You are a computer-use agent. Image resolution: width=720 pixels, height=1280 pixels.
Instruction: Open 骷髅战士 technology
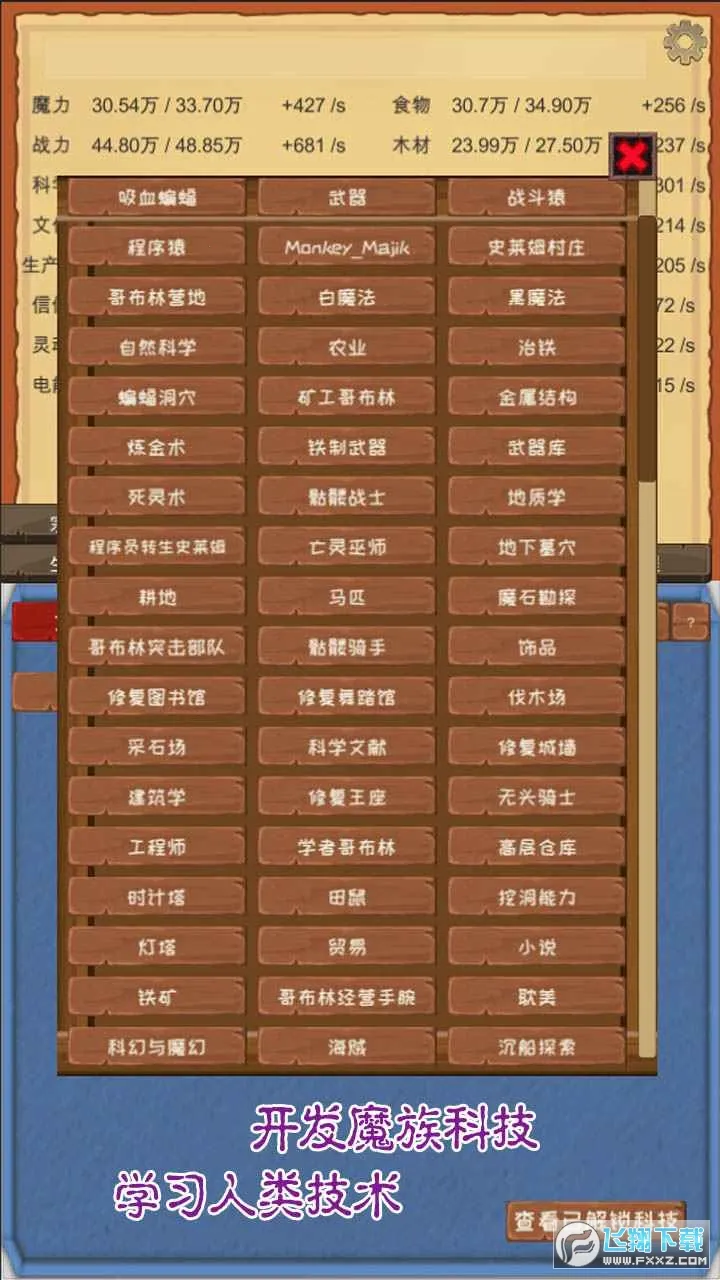(x=346, y=497)
